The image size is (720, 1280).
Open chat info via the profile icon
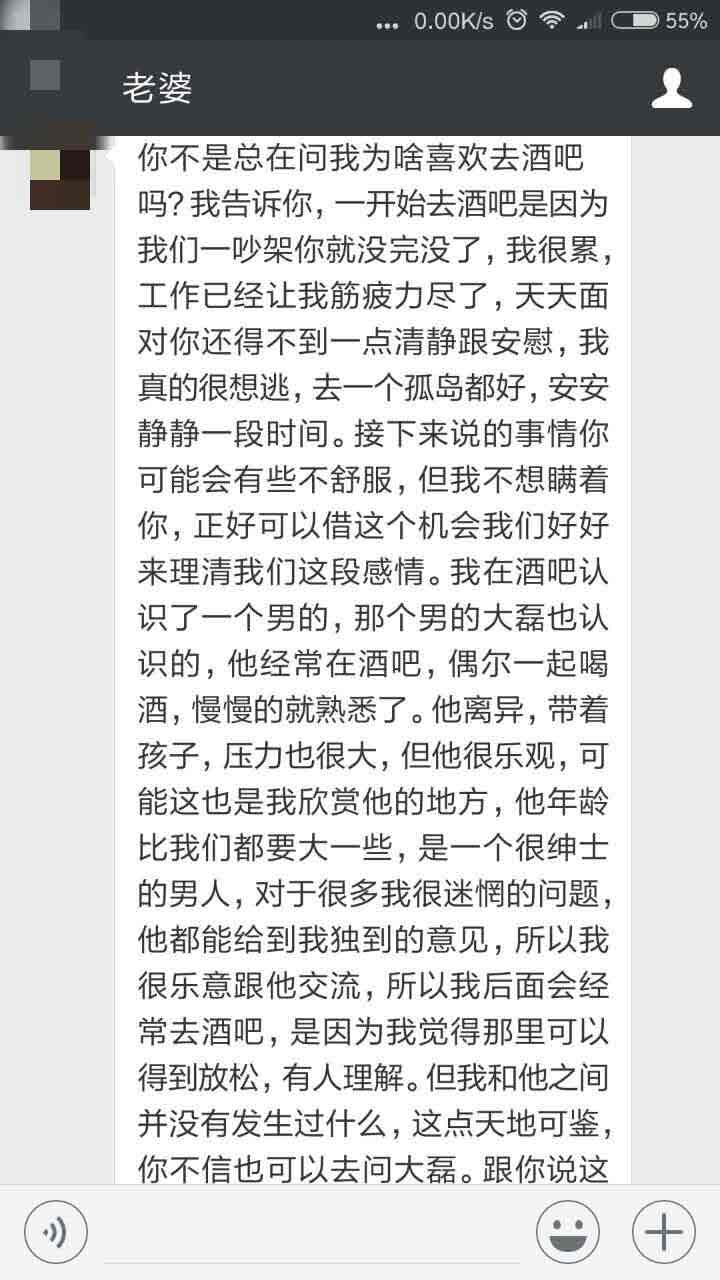click(x=671, y=88)
